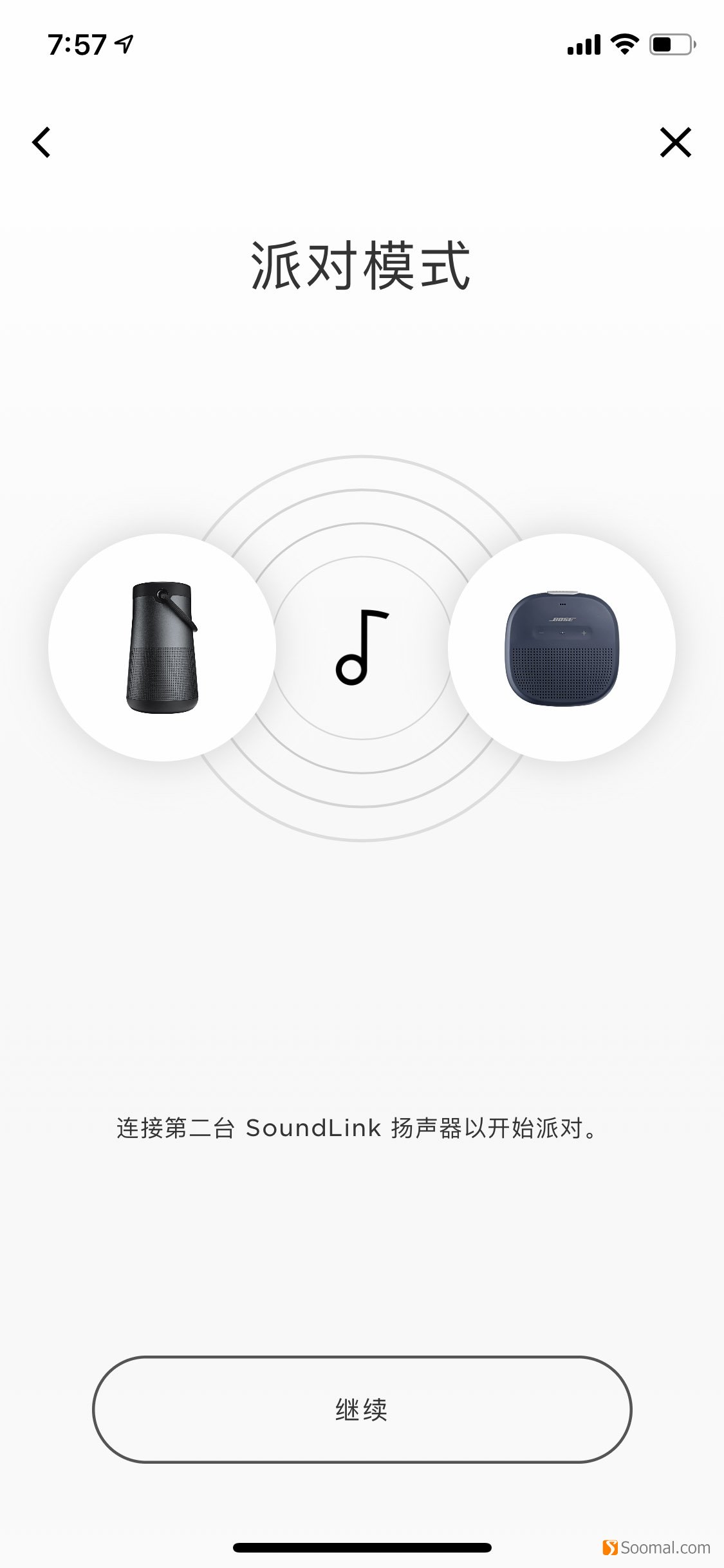Activate the ripple sound animation area
724x1568 pixels.
[x=362, y=647]
